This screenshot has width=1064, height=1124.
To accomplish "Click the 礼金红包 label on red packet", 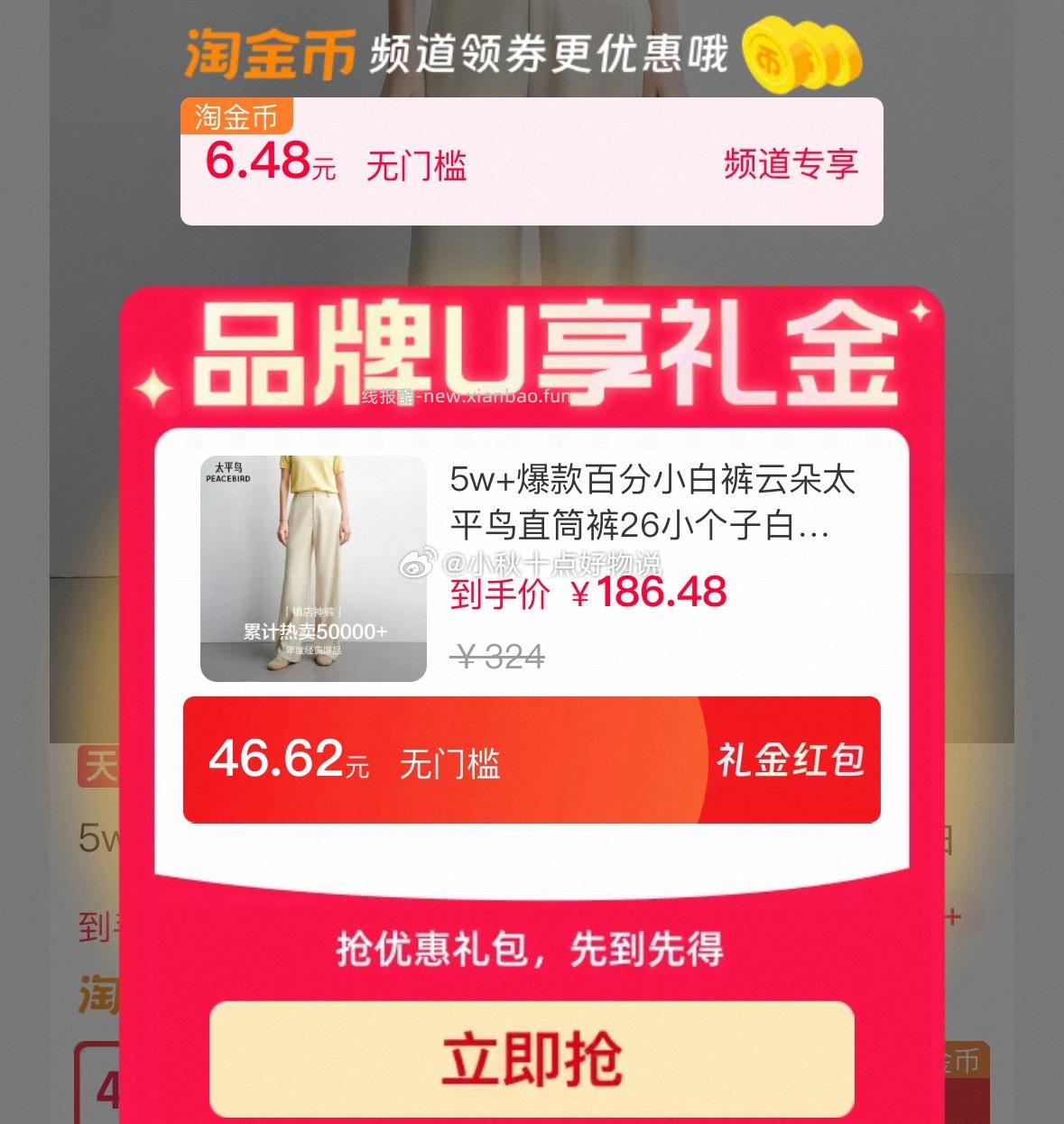I will click(x=790, y=763).
